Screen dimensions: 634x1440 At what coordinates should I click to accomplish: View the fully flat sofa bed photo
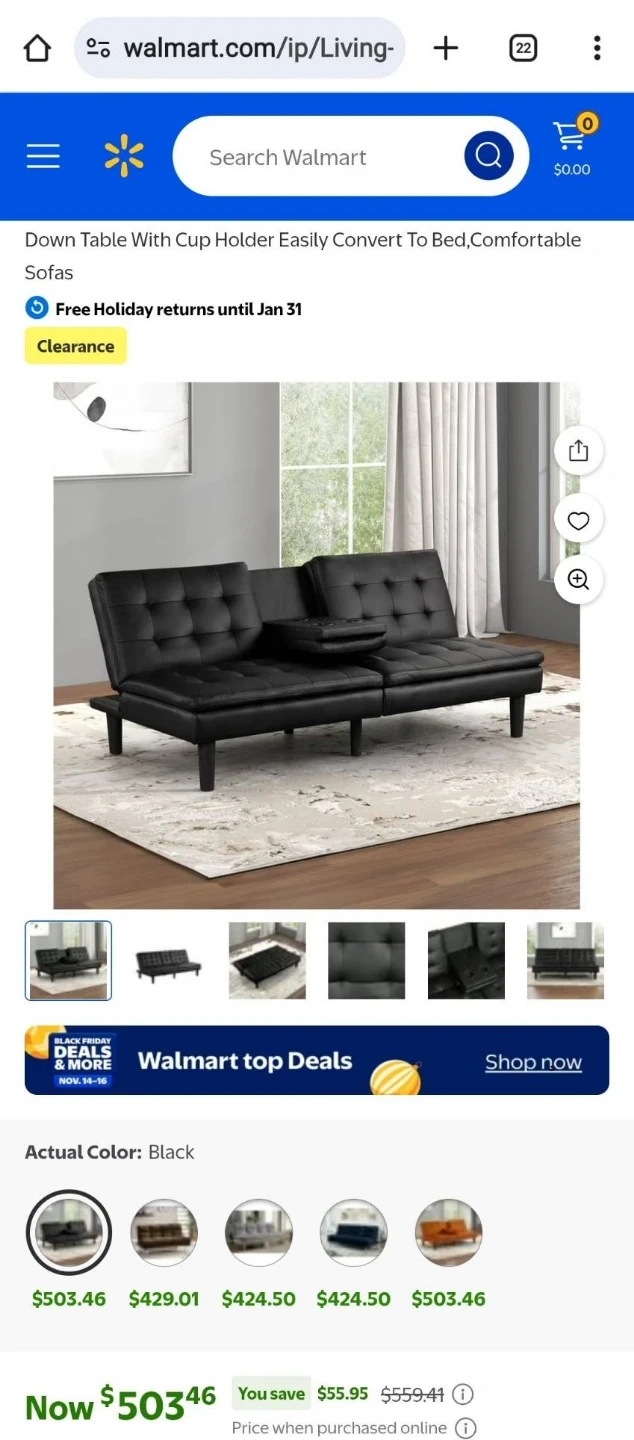(x=267, y=961)
